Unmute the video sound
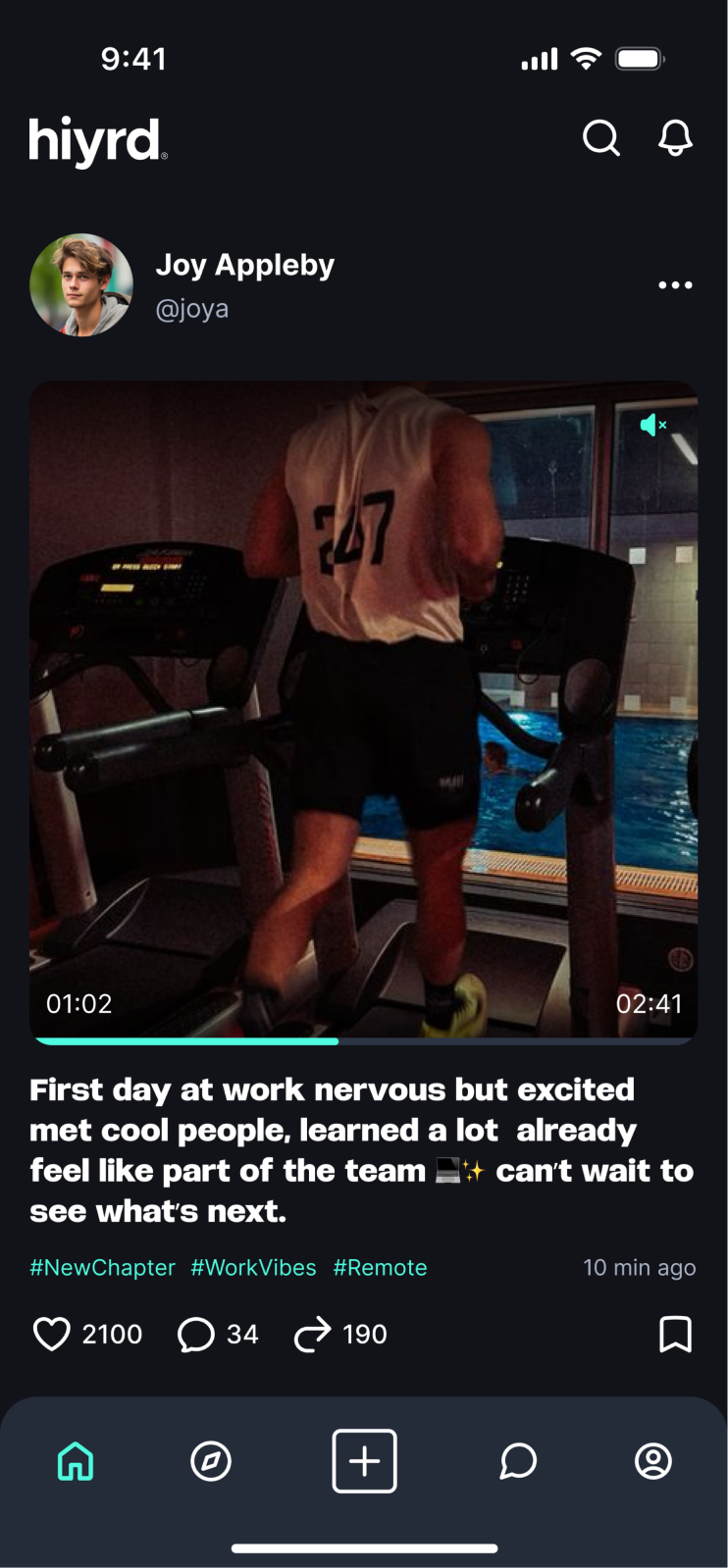The width and height of the screenshot is (728, 1568). coord(652,425)
